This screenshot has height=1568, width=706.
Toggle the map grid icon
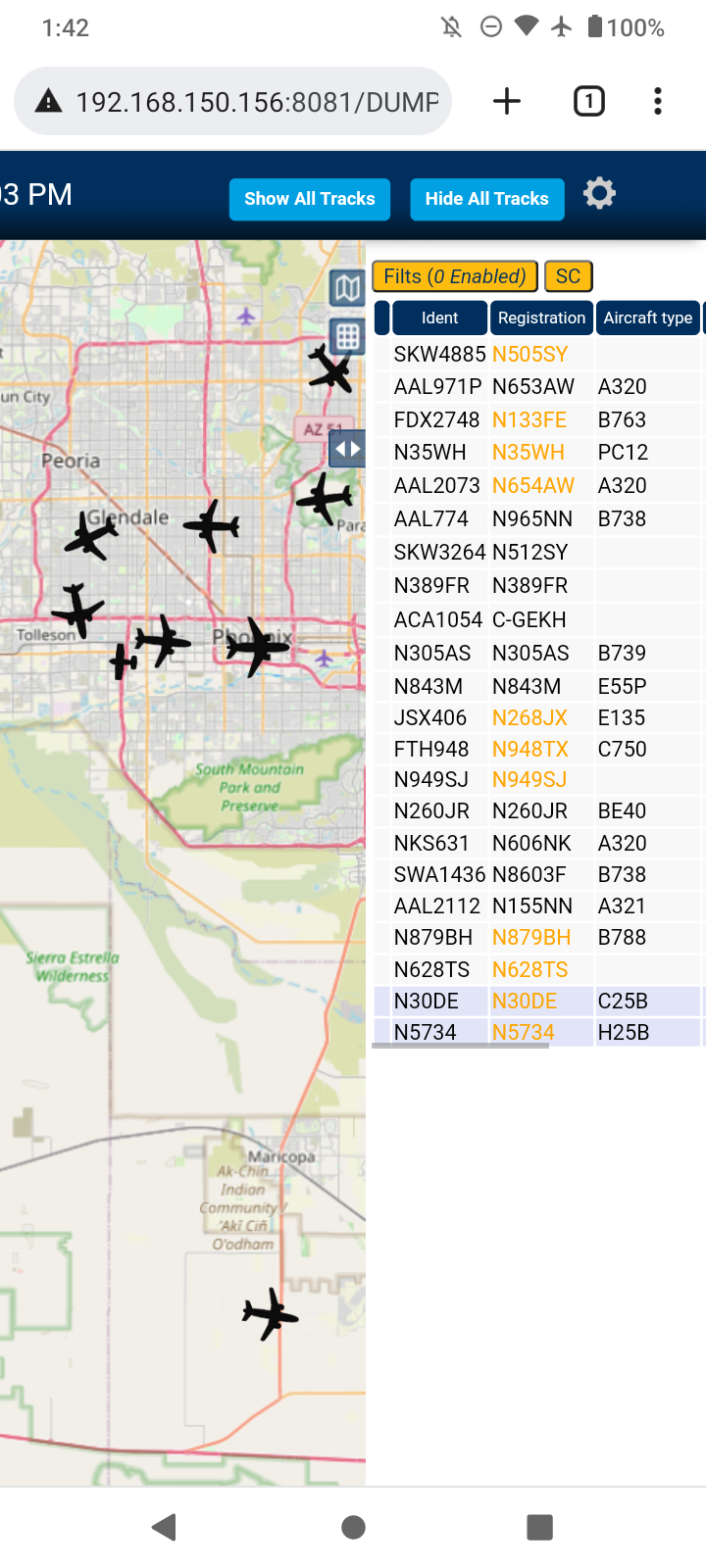tap(347, 336)
